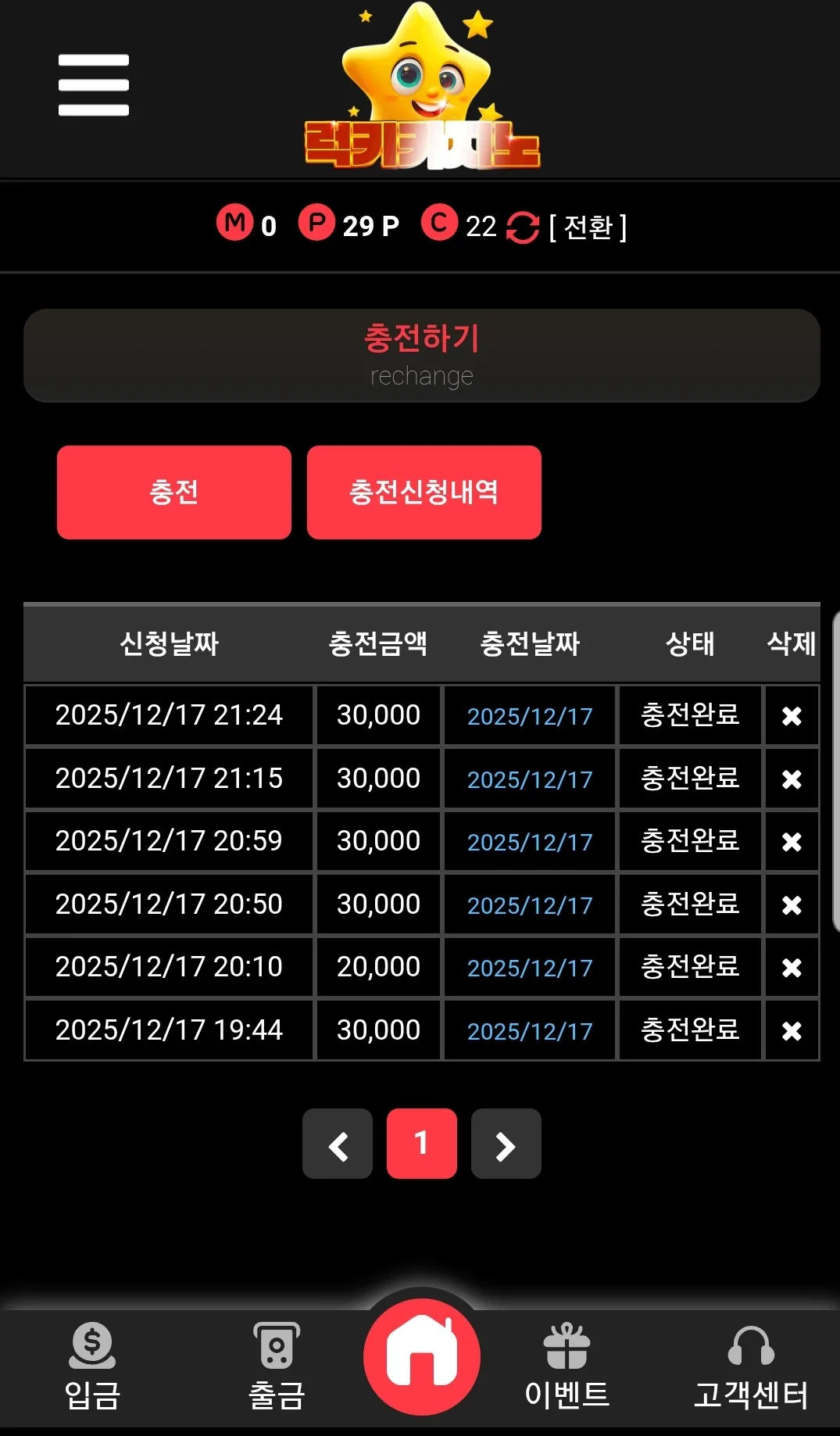Select the 충전 button

click(x=174, y=492)
